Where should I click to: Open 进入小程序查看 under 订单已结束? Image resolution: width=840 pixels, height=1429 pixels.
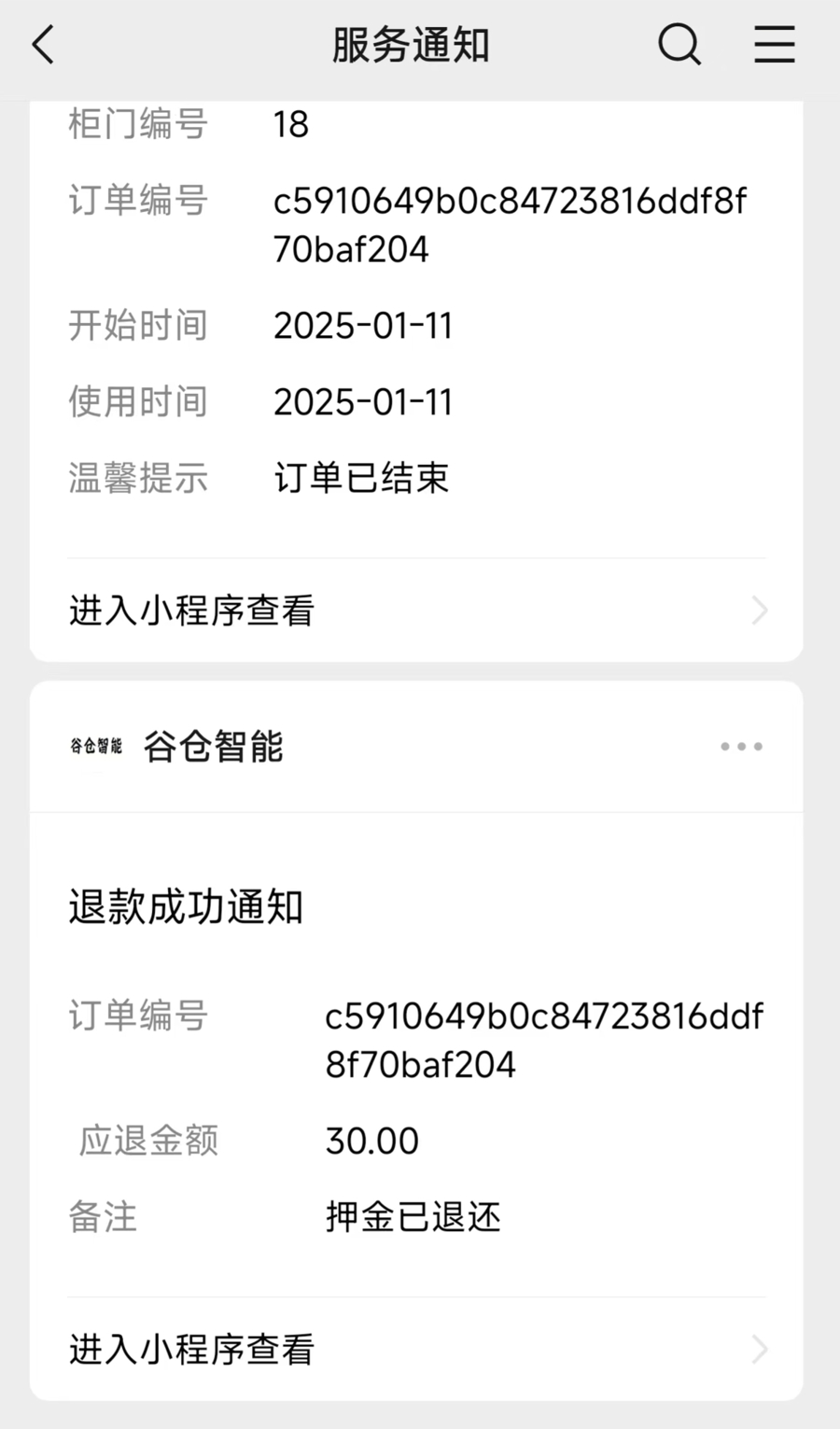[x=416, y=610]
